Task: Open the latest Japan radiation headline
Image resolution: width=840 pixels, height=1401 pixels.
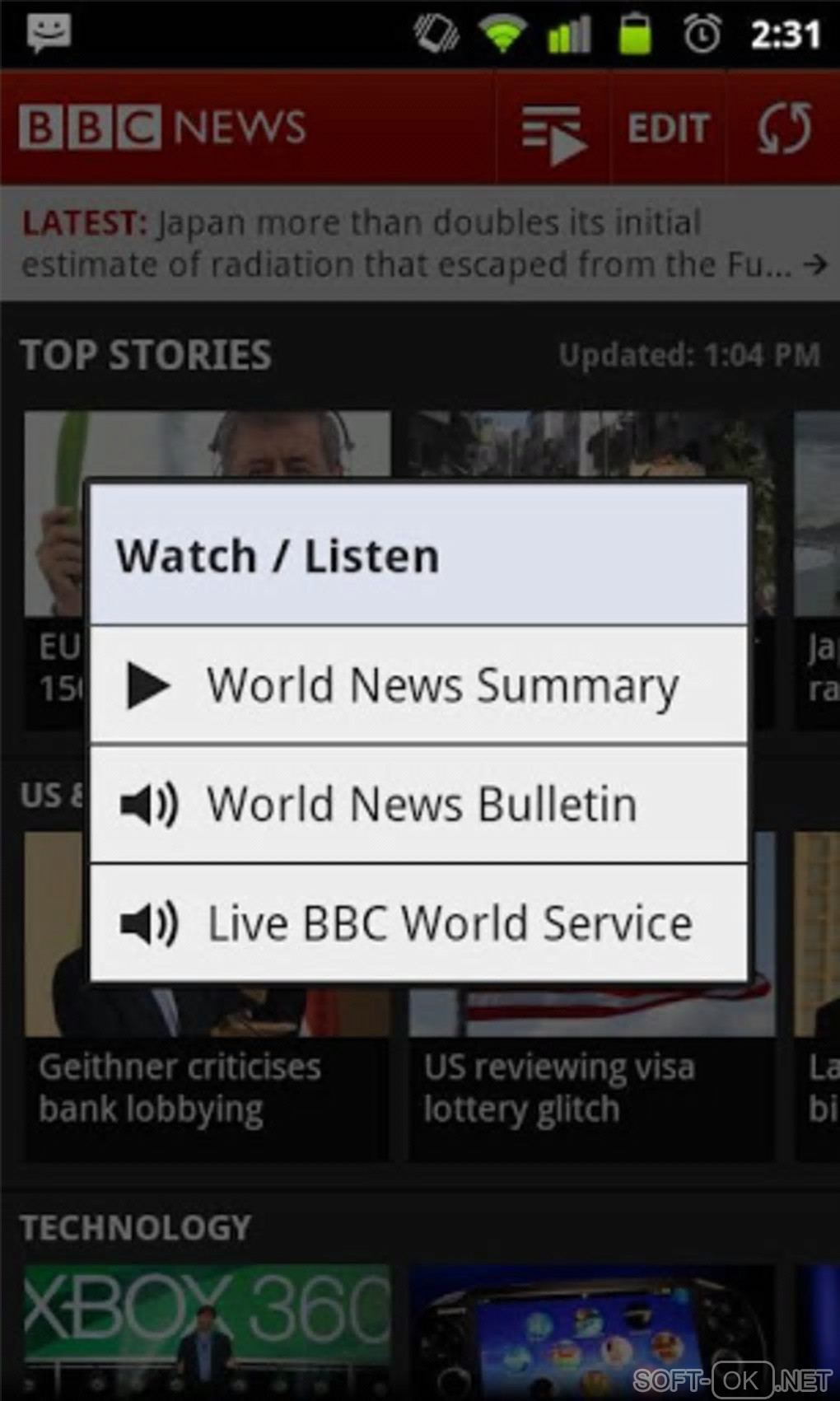Action: (x=420, y=244)
